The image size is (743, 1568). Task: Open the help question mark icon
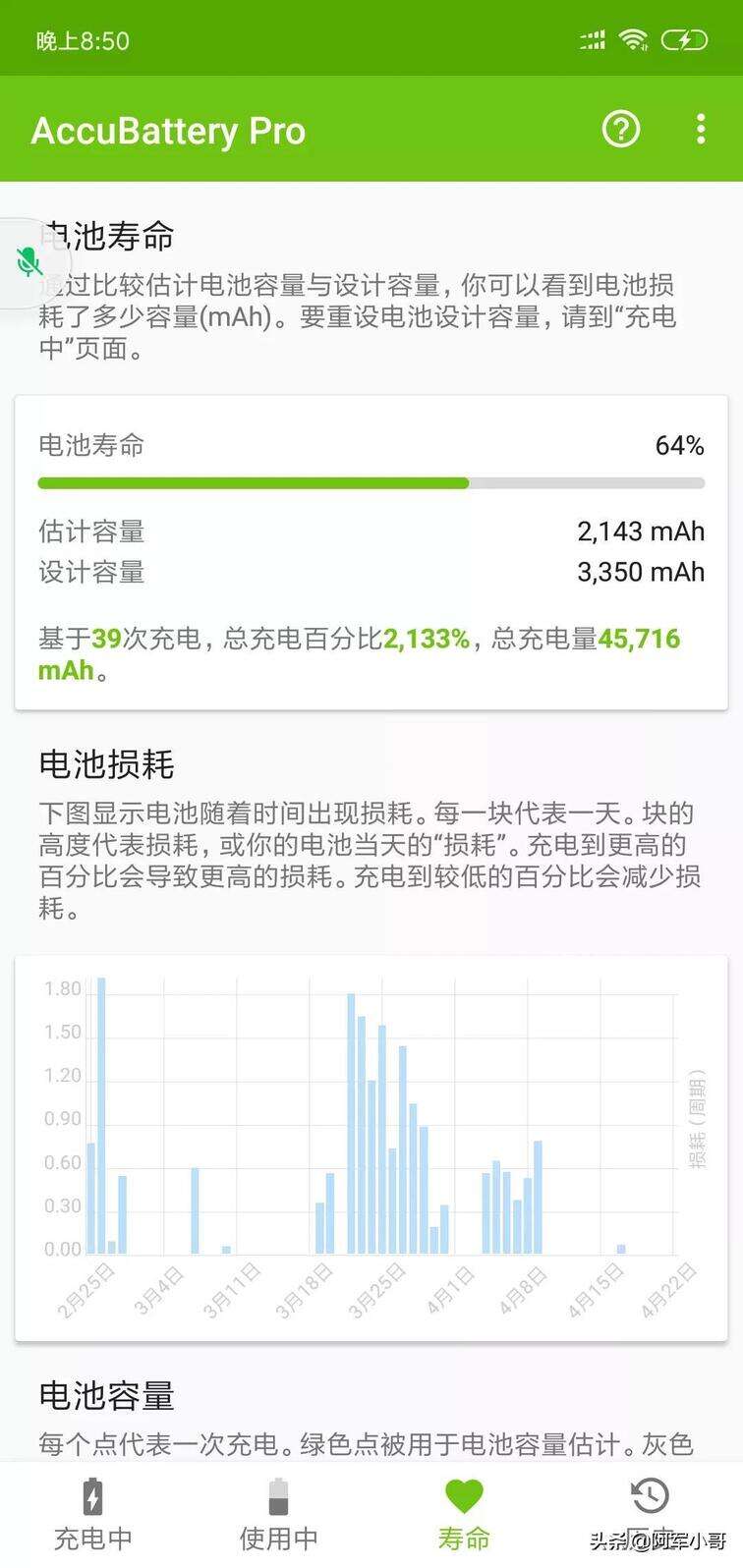pyautogui.click(x=620, y=130)
